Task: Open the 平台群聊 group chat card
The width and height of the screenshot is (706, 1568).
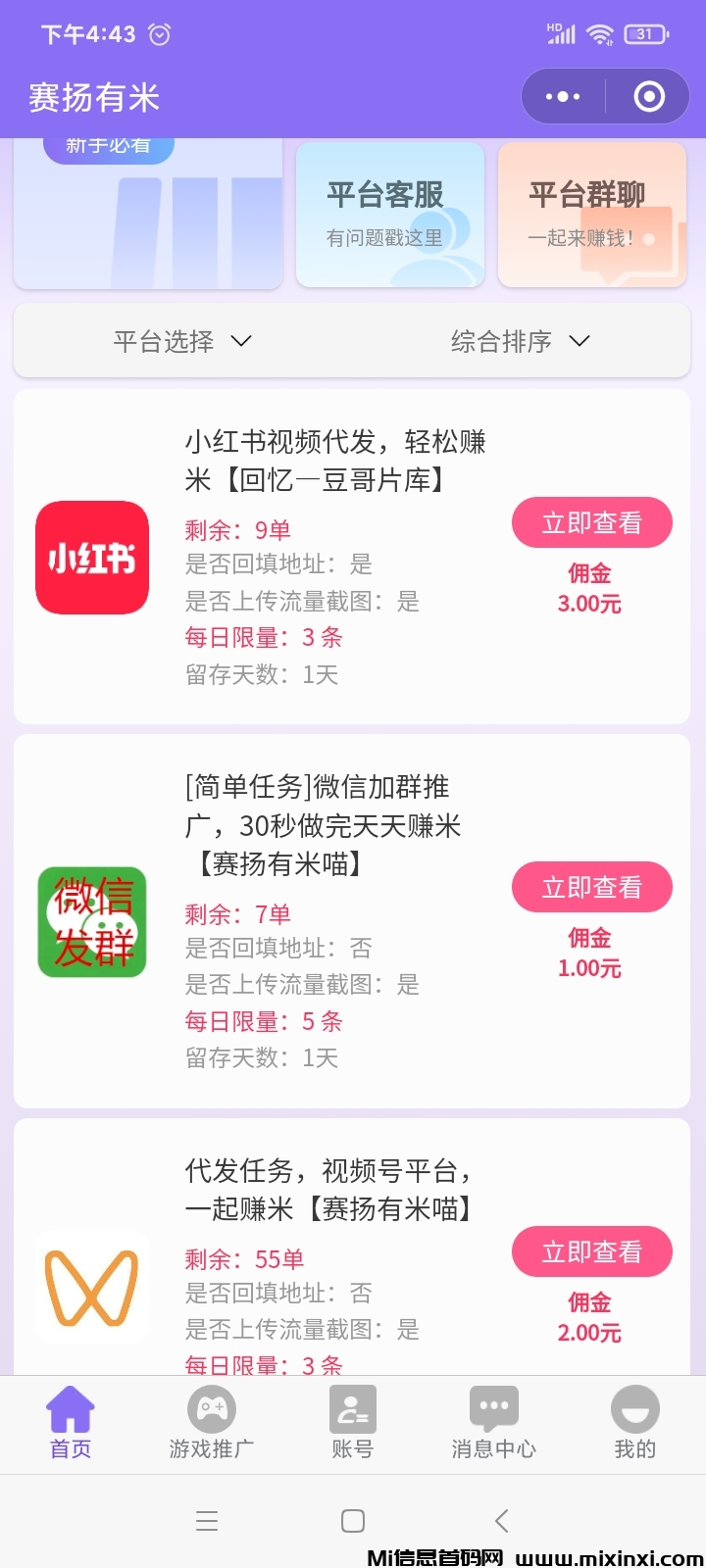Action: click(591, 214)
